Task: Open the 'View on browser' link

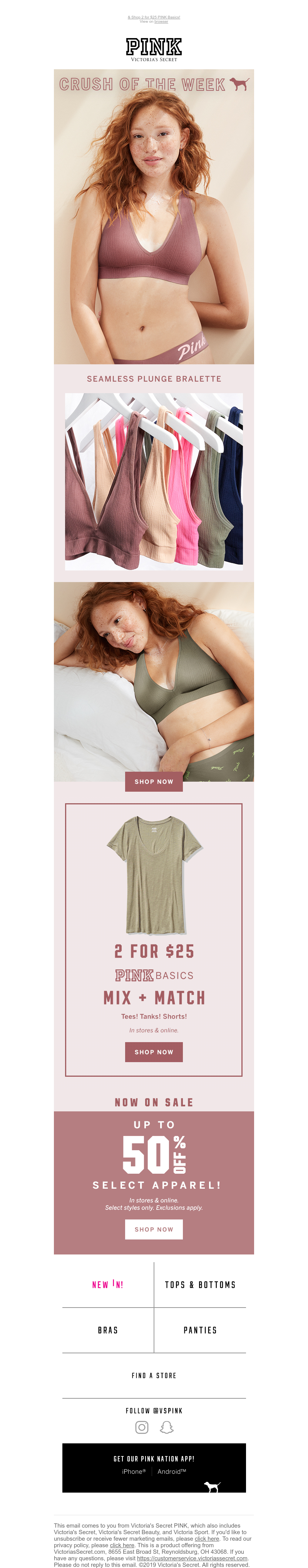Action: [x=161, y=21]
